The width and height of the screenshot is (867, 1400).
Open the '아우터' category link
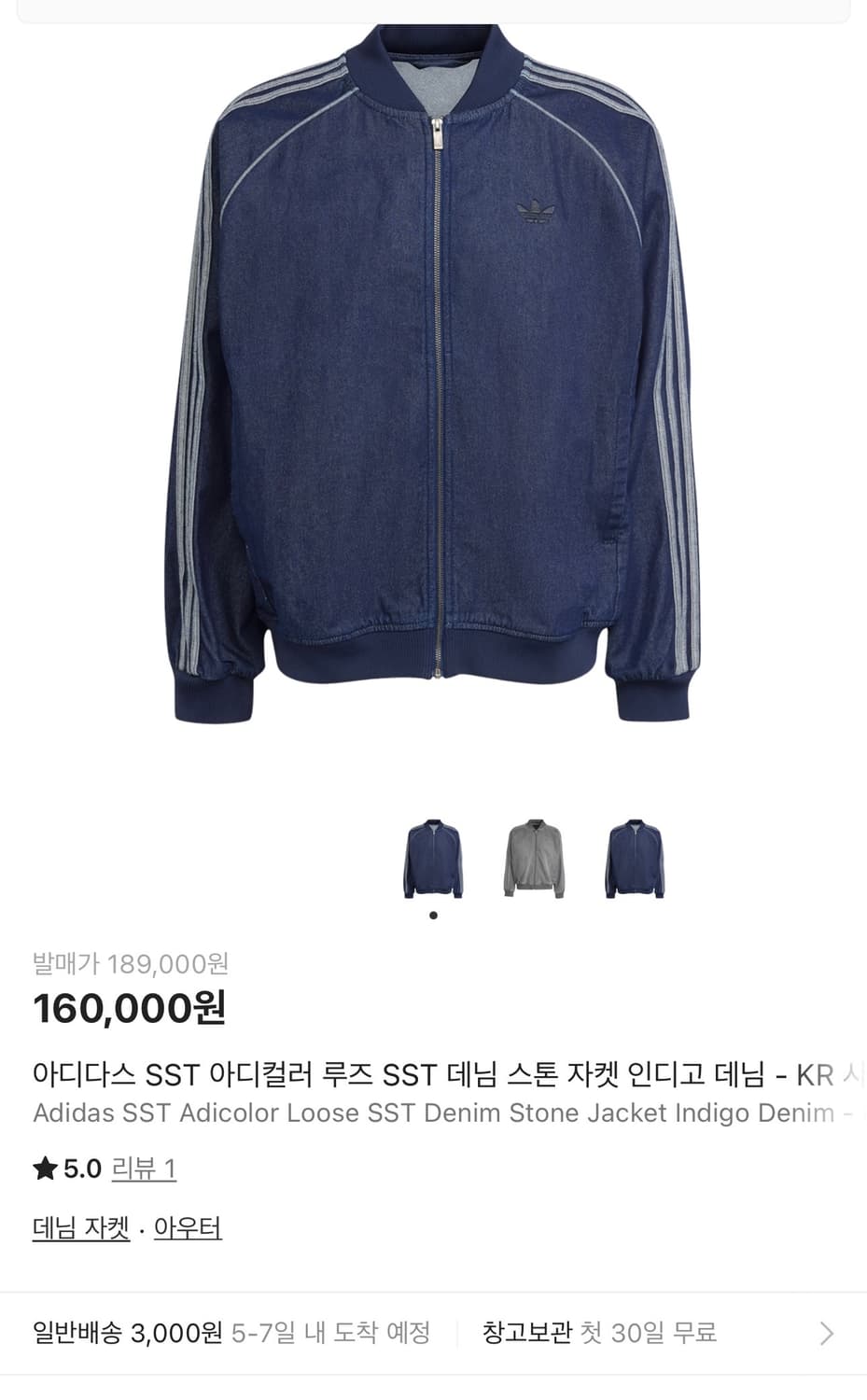[x=188, y=1228]
